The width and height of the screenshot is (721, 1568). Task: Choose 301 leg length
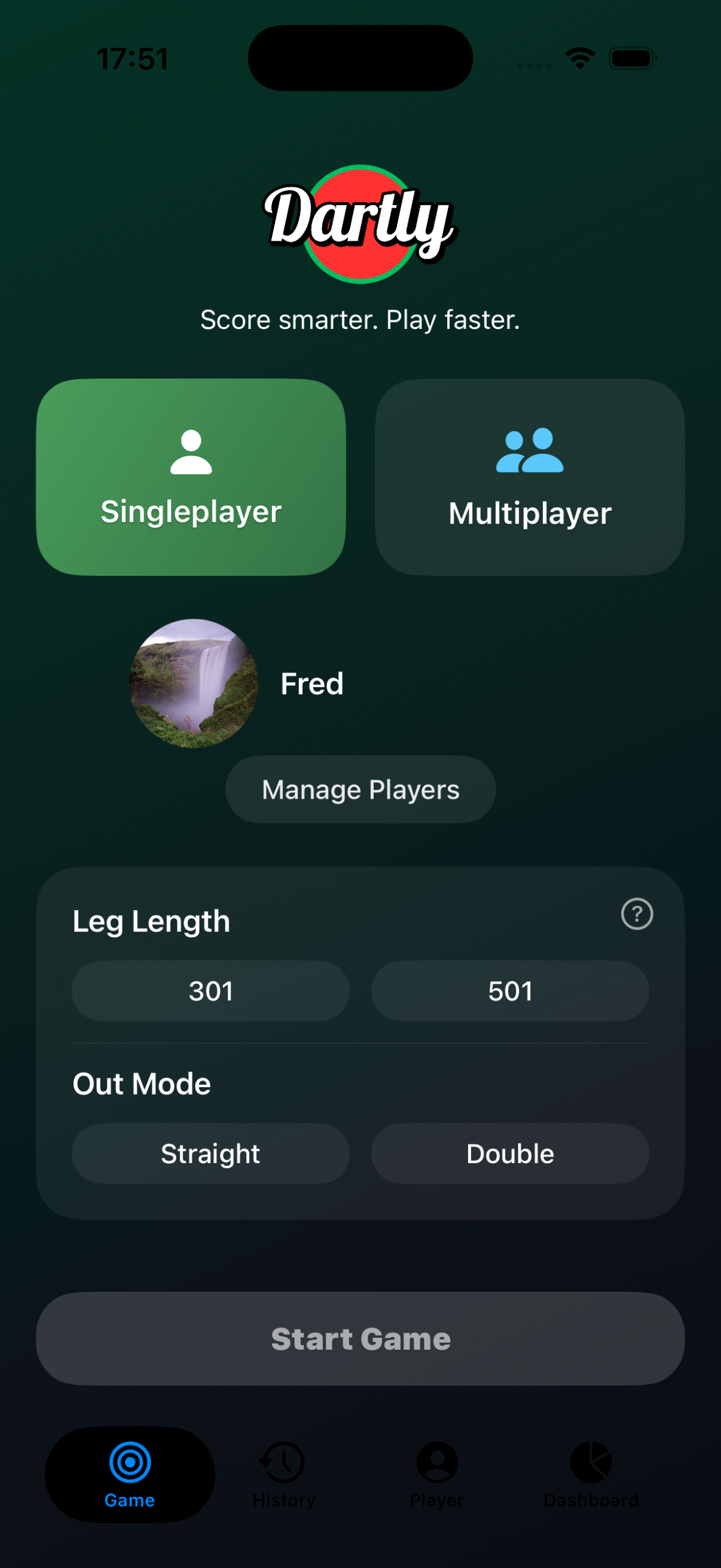point(210,990)
